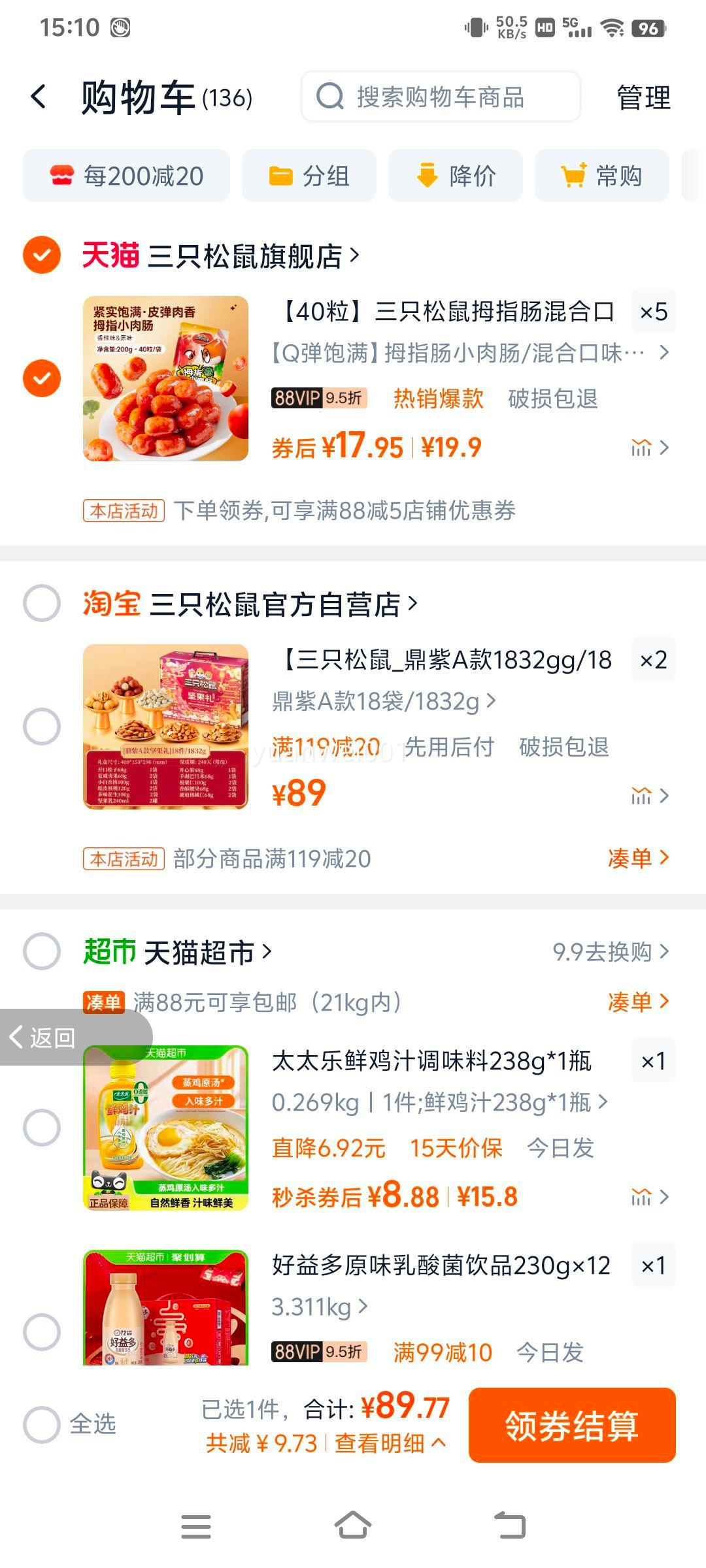Open the 好益多原味乳酸菌饮品 product image
This screenshot has width=706, height=1568.
(x=166, y=1307)
